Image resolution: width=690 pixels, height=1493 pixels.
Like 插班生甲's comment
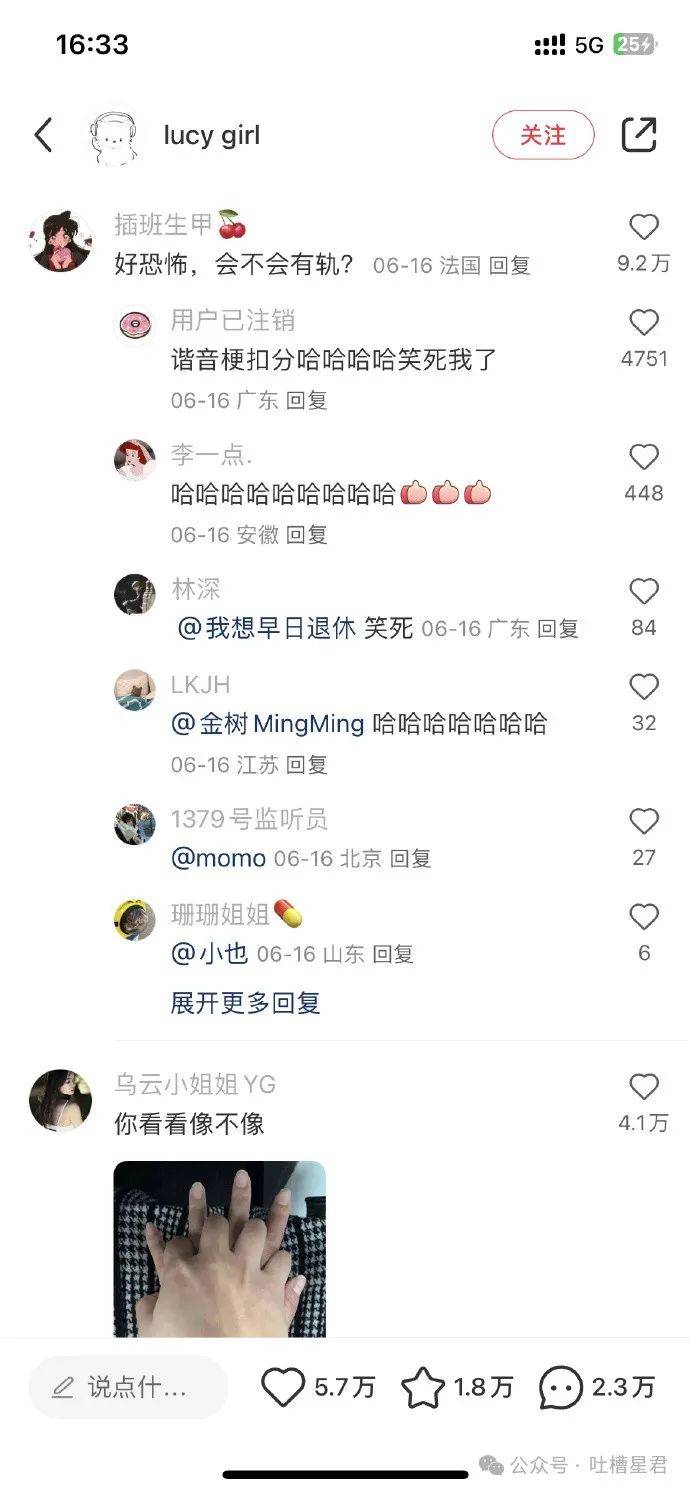click(x=644, y=228)
